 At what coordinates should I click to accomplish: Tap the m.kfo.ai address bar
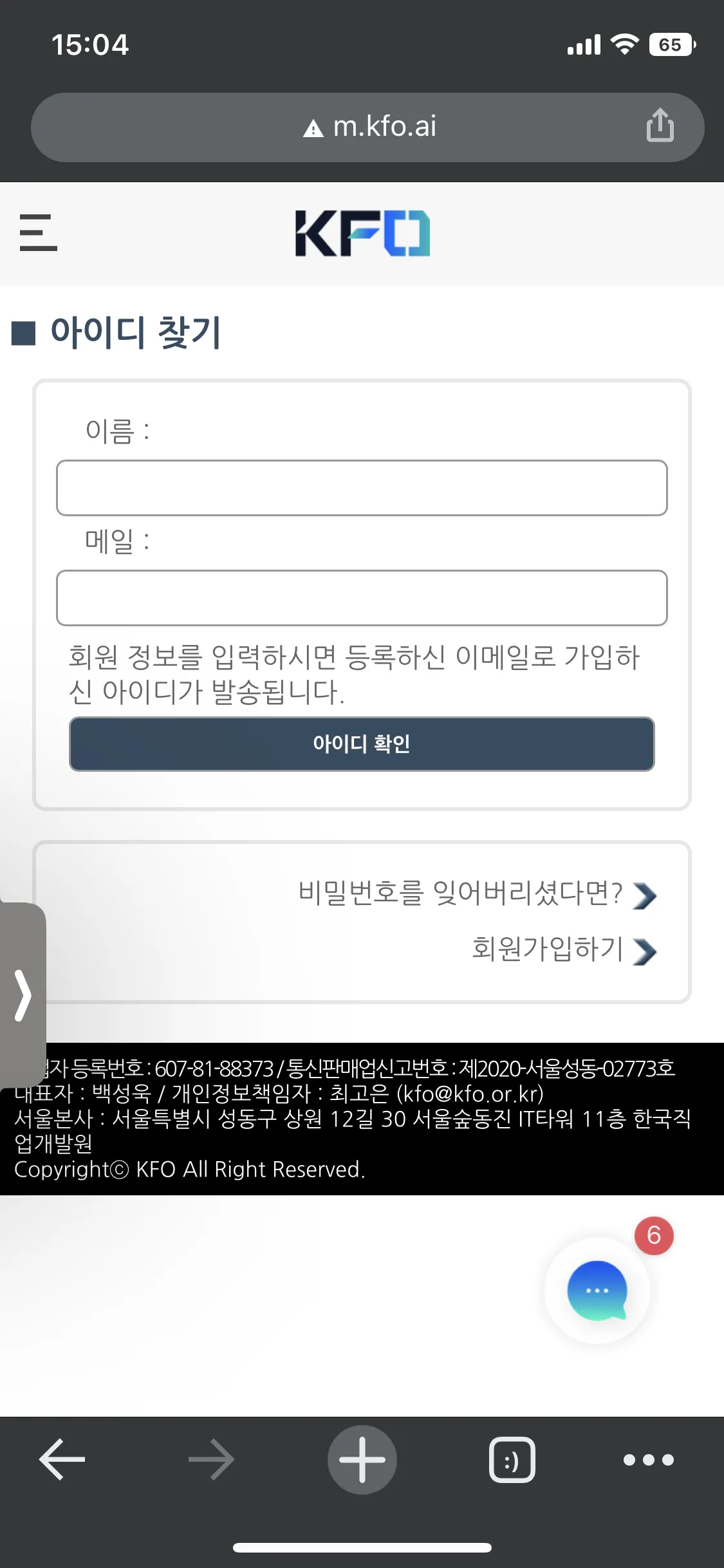click(370, 127)
